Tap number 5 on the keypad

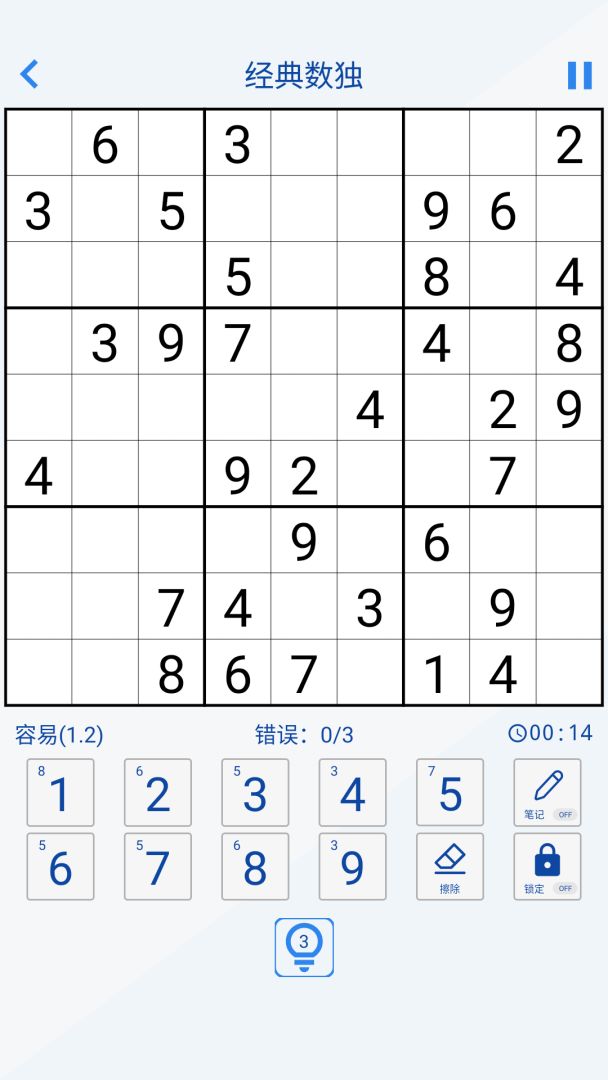pos(450,792)
